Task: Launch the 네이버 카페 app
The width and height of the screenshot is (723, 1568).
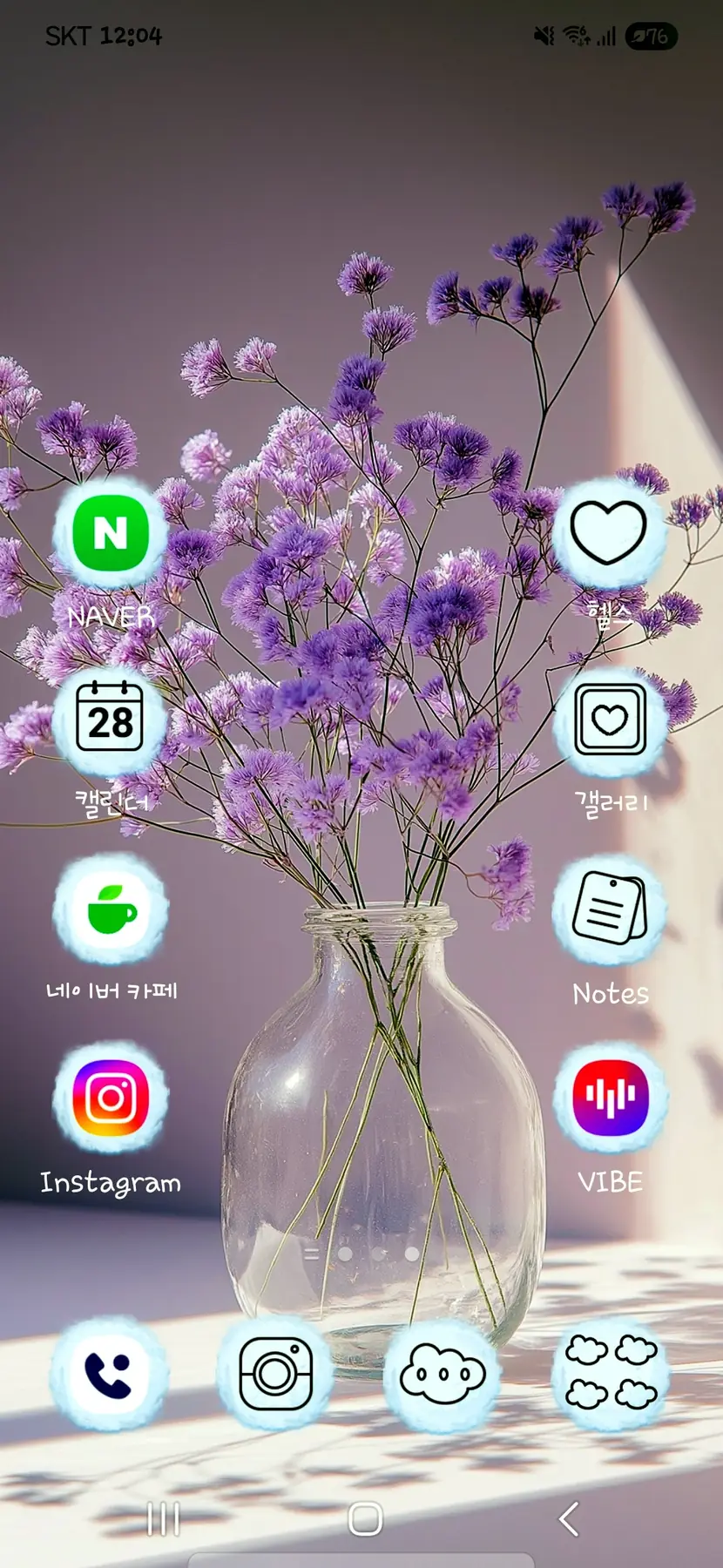Action: [x=111, y=909]
